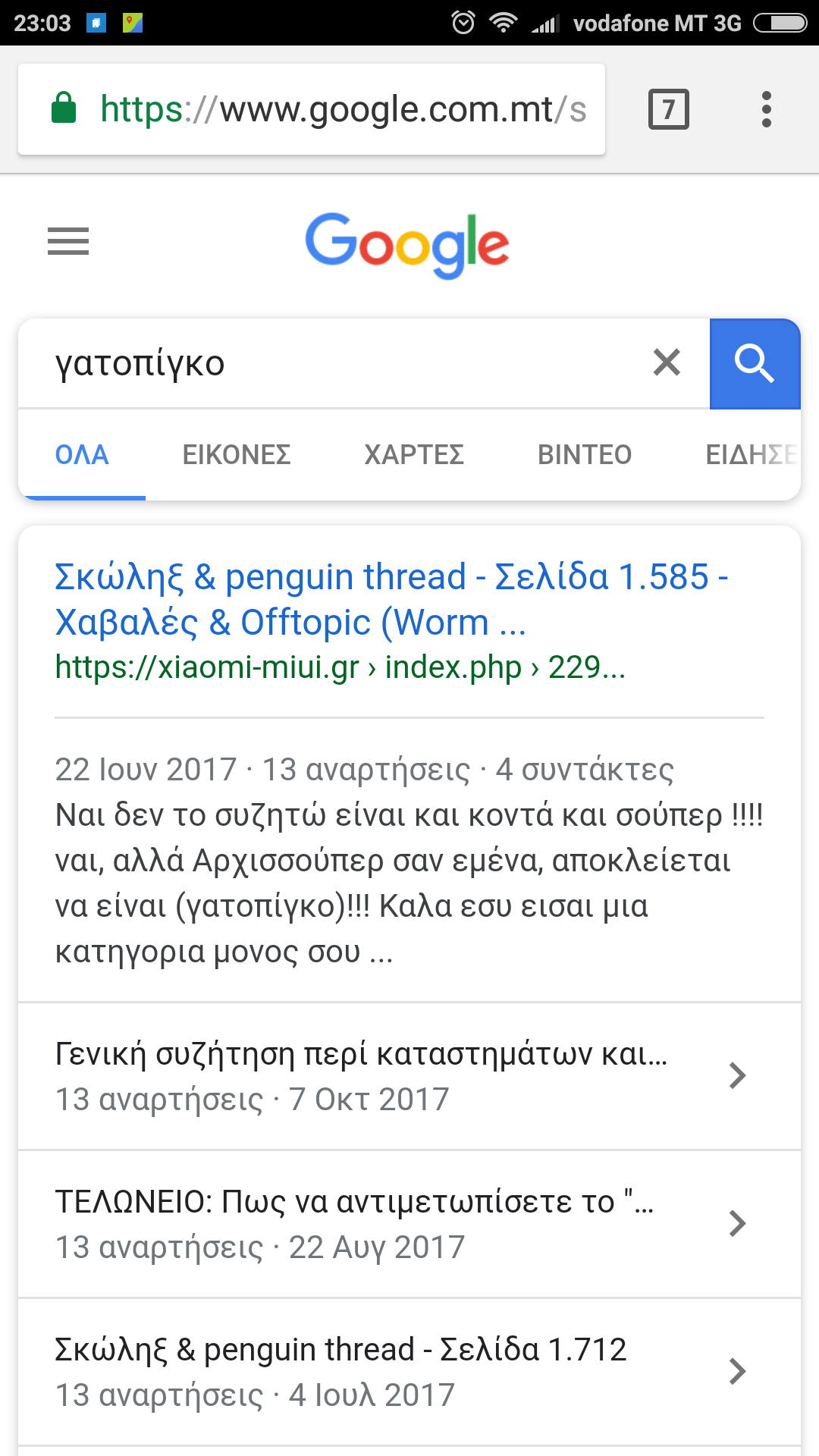Clear the search query text
The height and width of the screenshot is (1456, 819).
click(x=667, y=362)
